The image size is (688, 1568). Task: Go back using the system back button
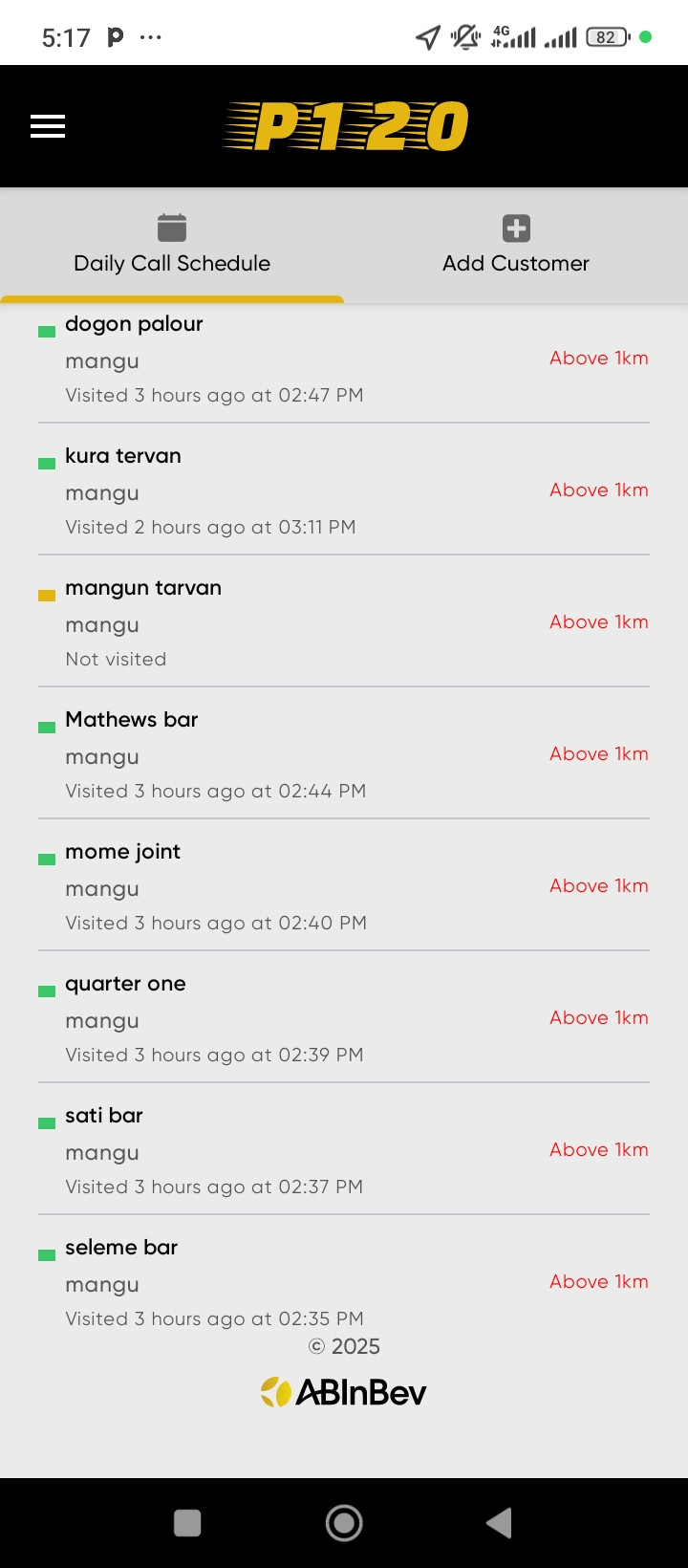click(499, 1523)
